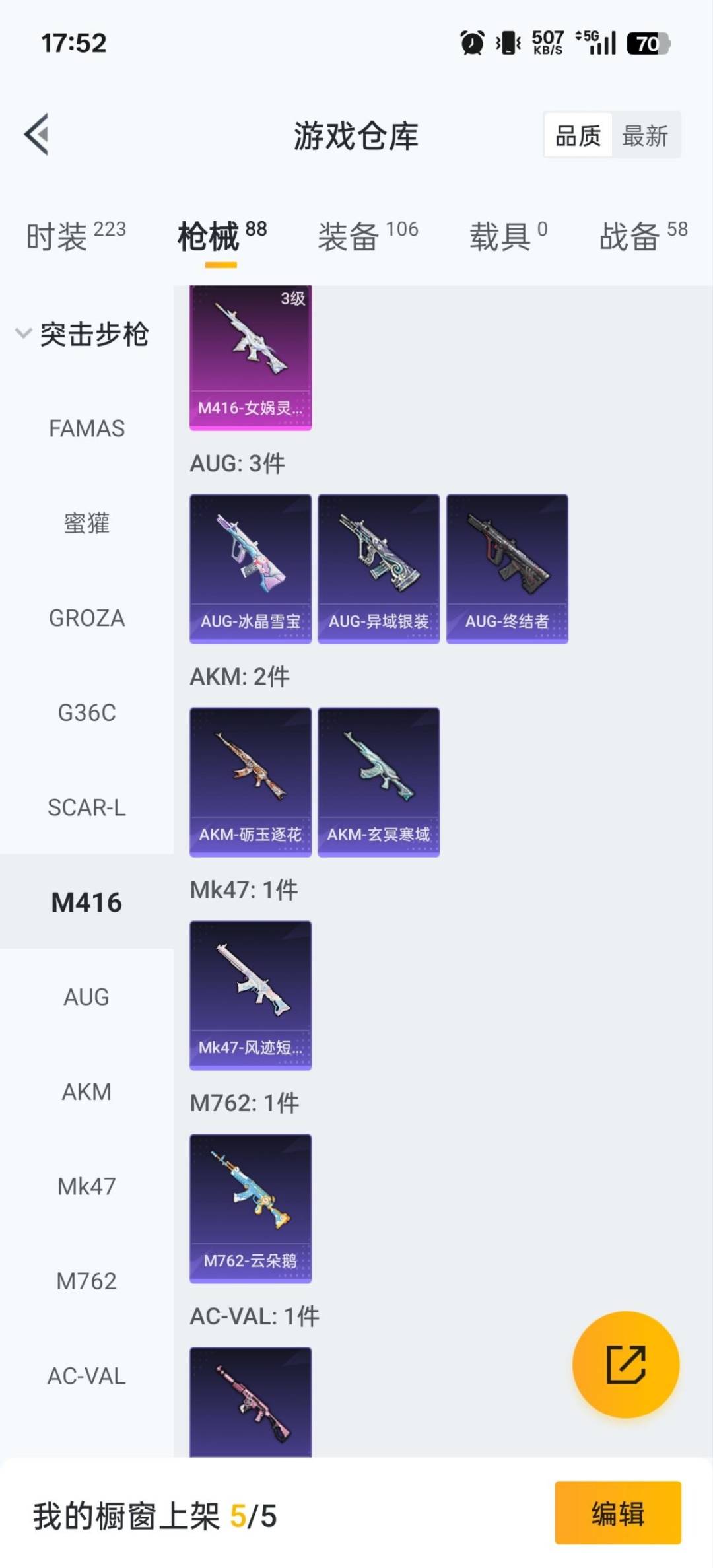Open the M762-云朵鹅 skin
Screen dimensions: 713x1568
(250, 1208)
